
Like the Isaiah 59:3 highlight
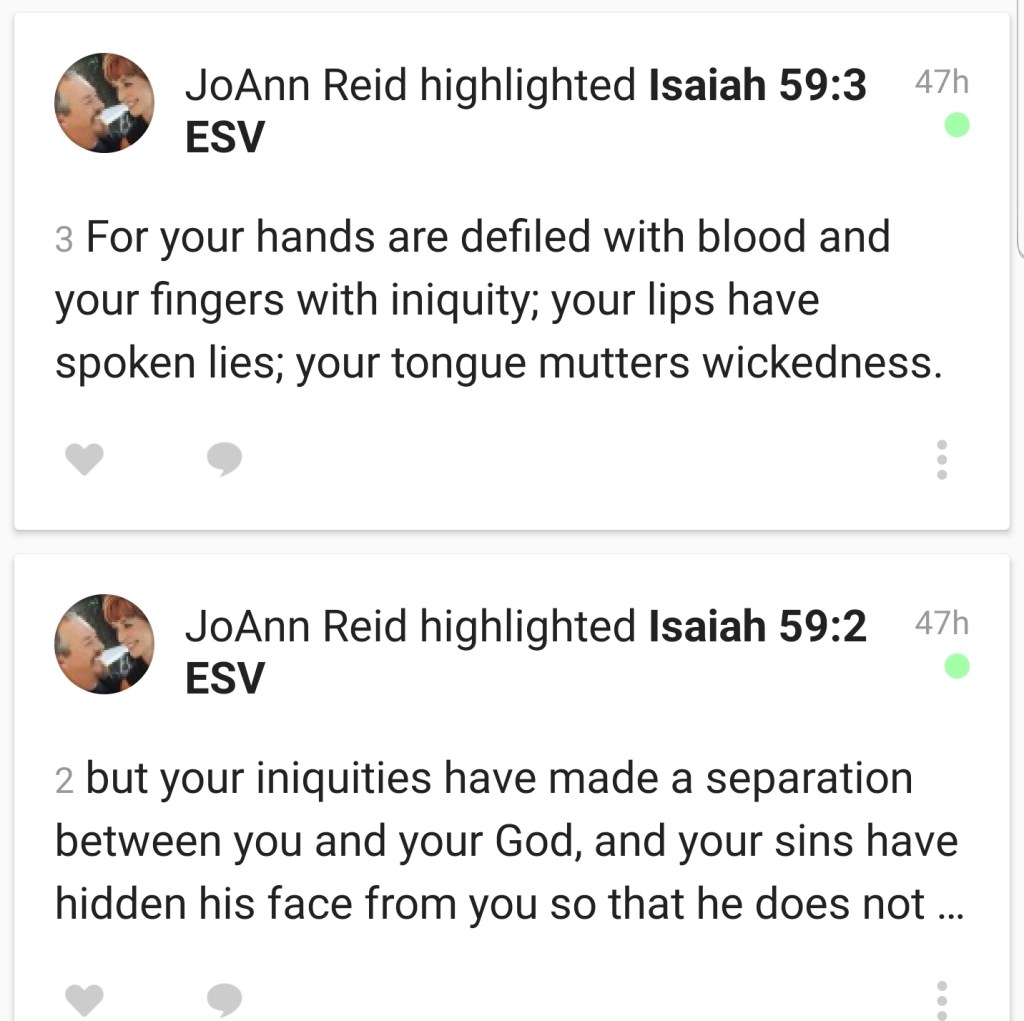coord(84,459)
